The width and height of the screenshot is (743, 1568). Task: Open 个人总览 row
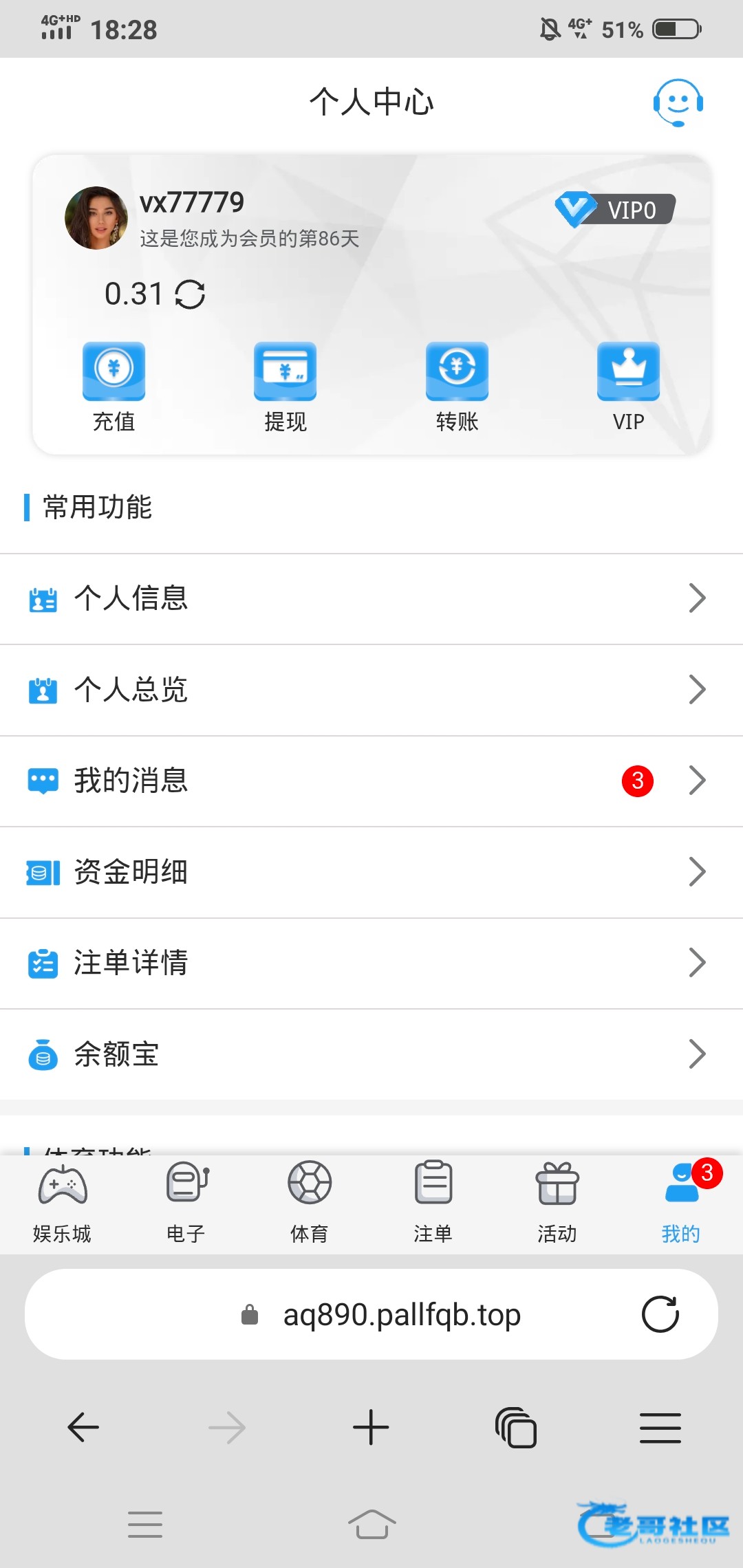coord(371,690)
